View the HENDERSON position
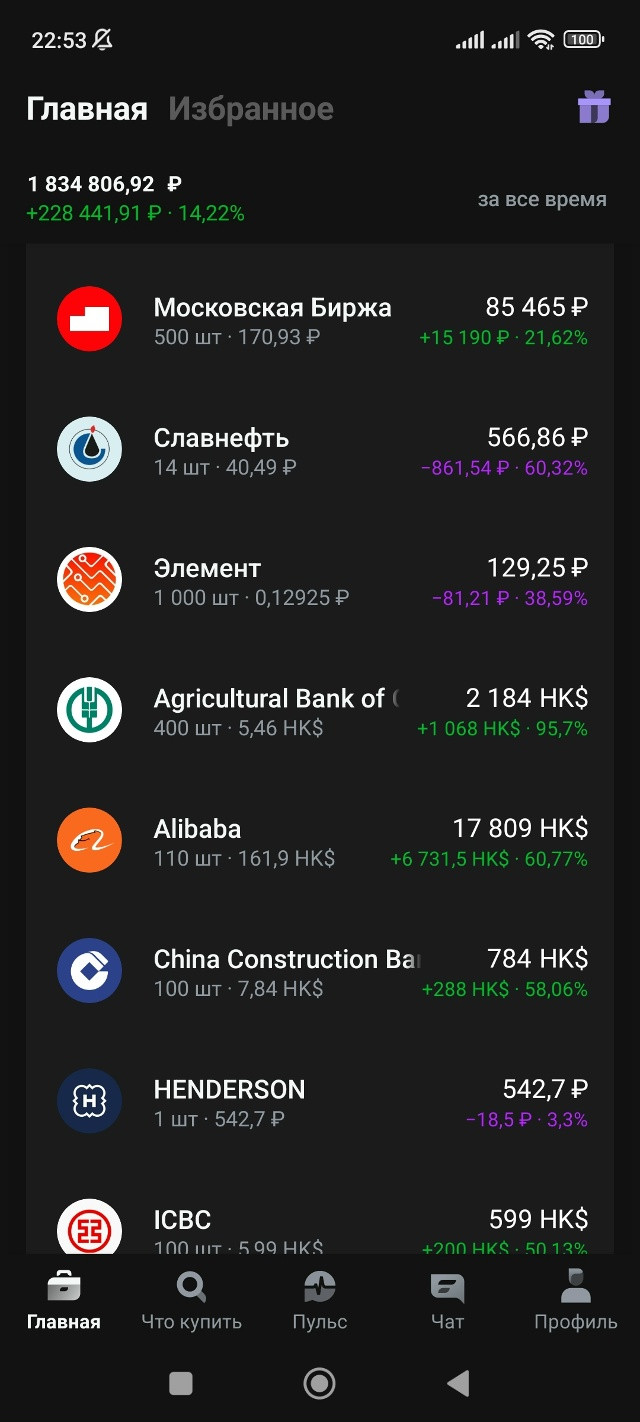The image size is (640, 1422). click(320, 1102)
